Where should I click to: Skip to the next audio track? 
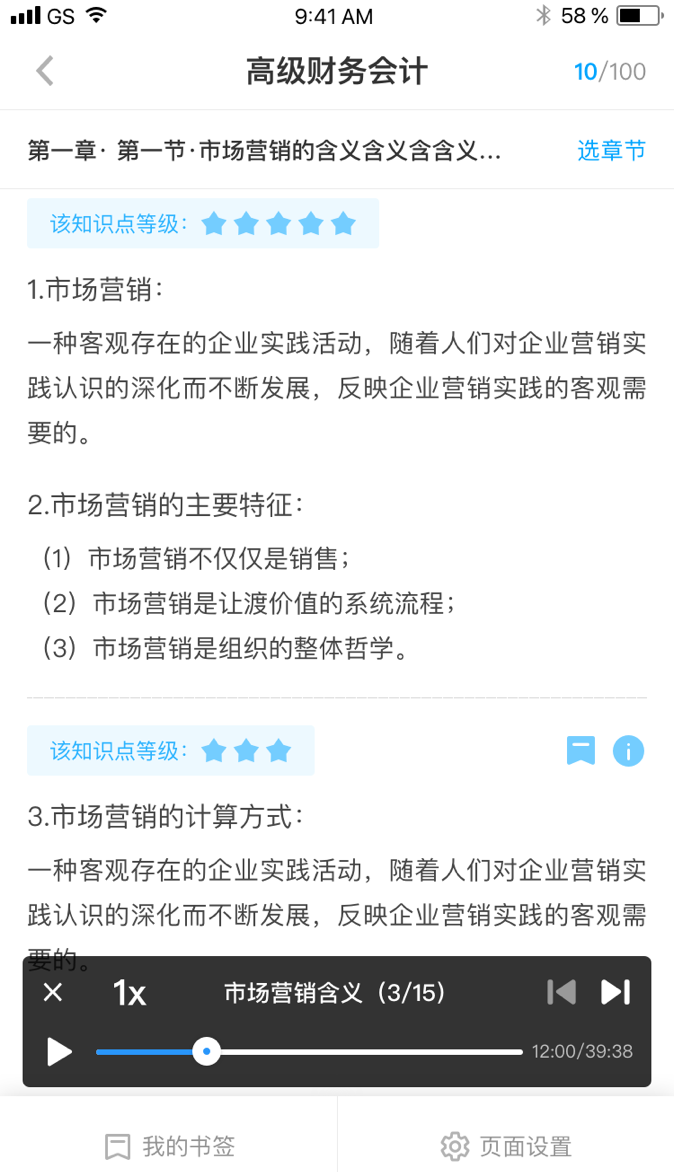[x=615, y=992]
